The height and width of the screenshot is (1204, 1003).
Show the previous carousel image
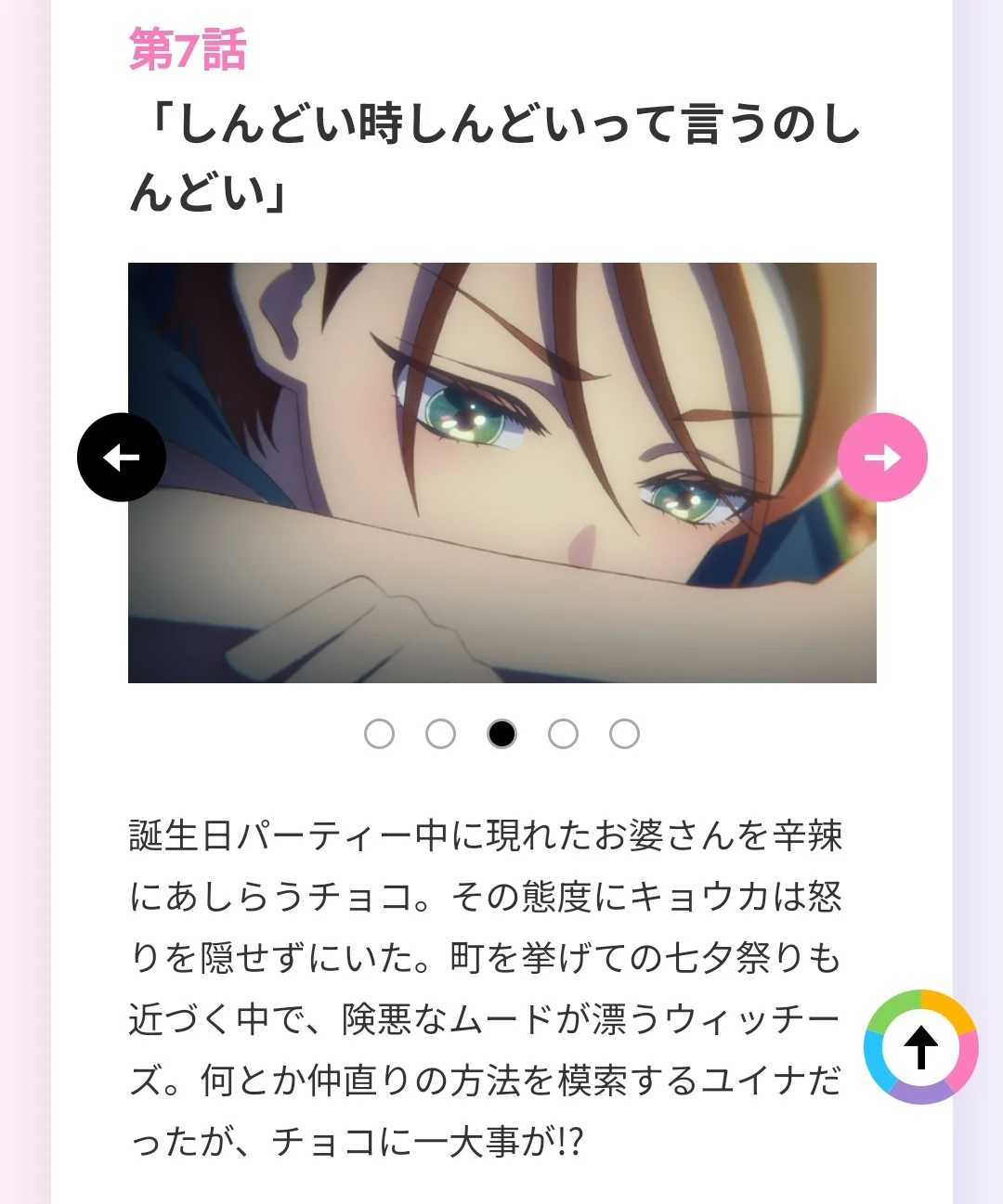[122, 458]
